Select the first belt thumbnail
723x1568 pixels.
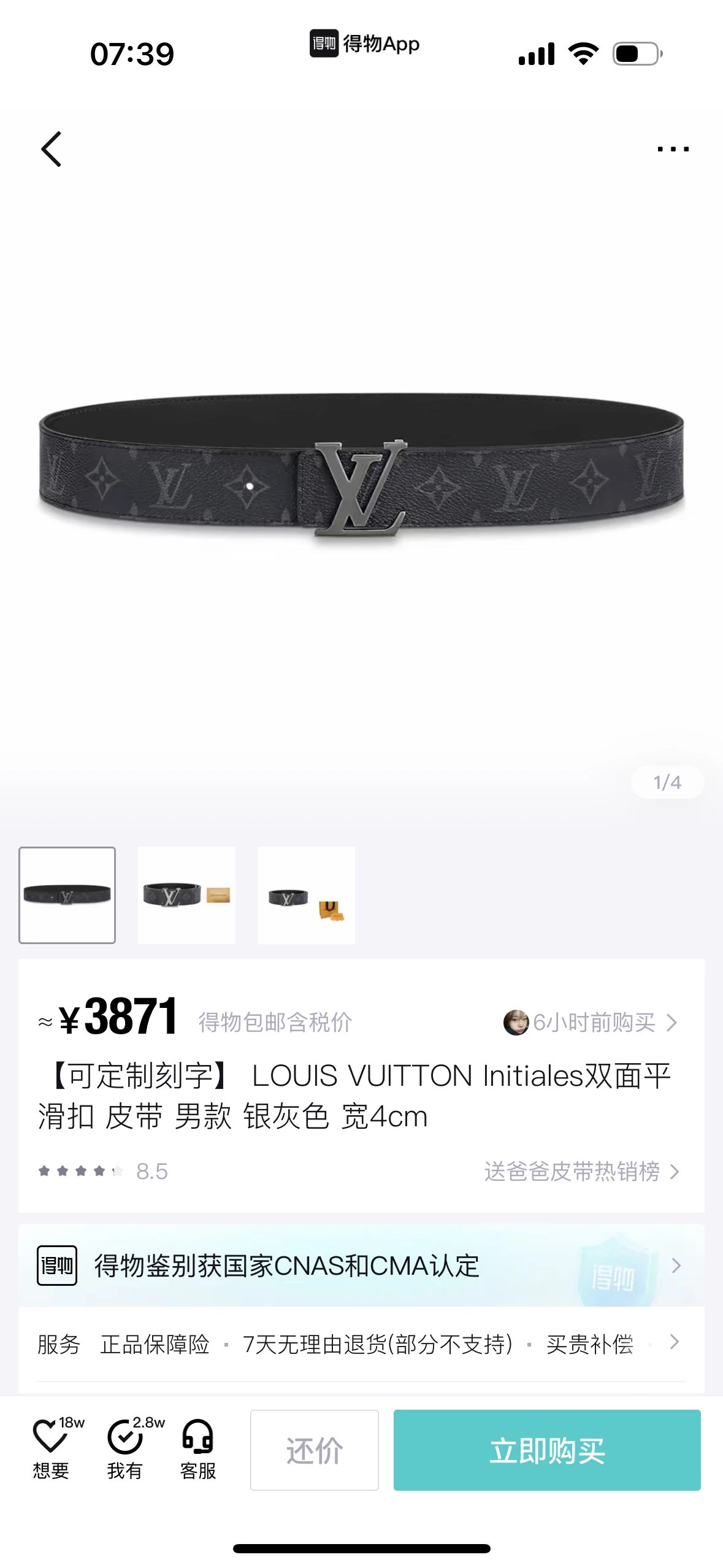point(67,895)
